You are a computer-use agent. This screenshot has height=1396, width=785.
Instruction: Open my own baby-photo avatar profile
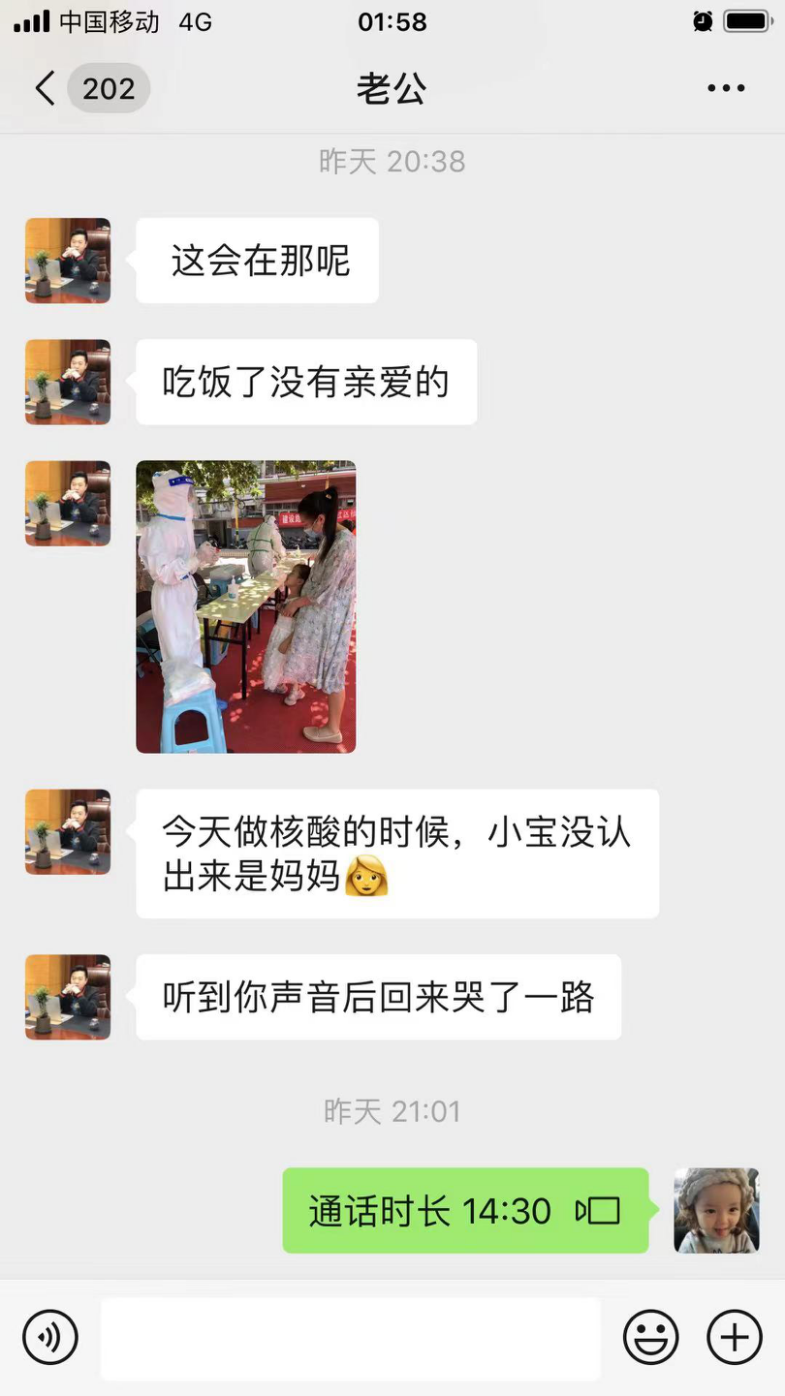[716, 1211]
